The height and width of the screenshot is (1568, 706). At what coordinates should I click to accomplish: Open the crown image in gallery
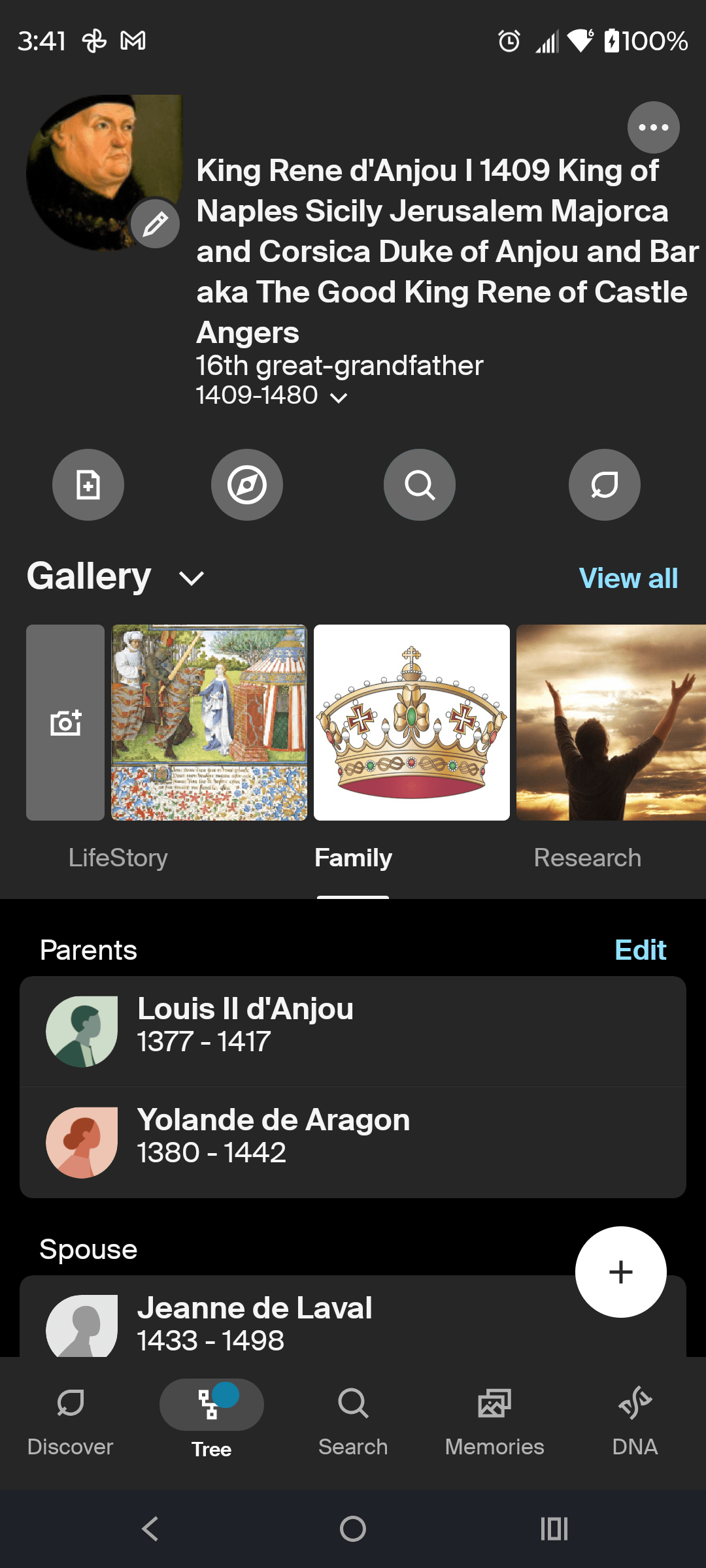412,723
